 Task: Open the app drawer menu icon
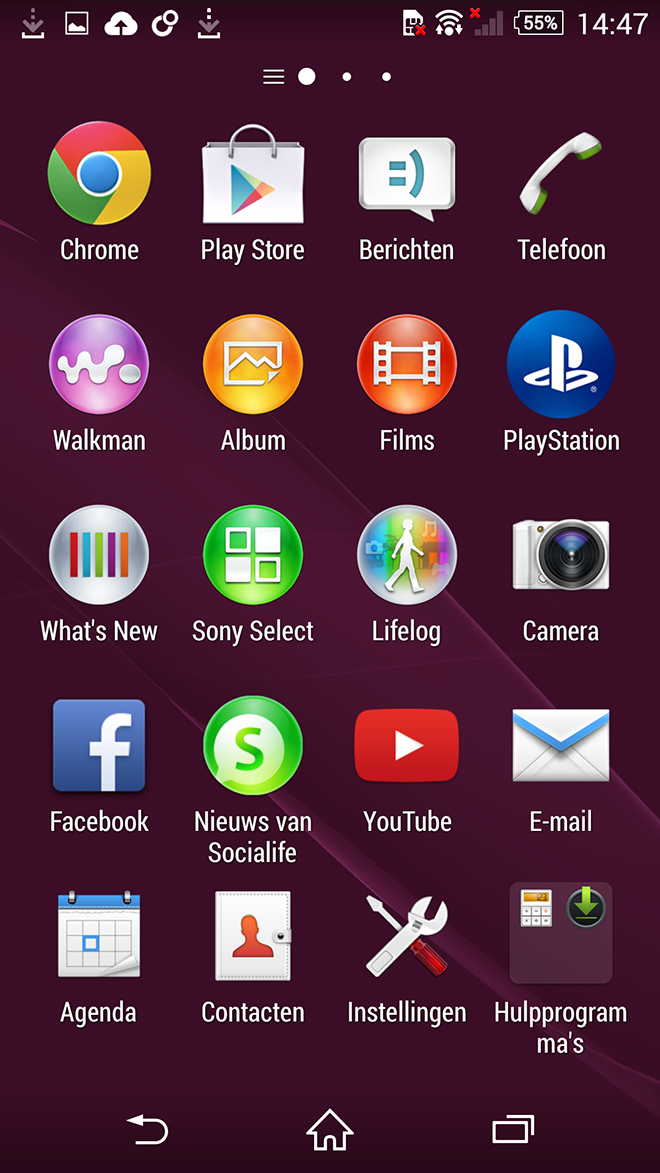coord(274,76)
